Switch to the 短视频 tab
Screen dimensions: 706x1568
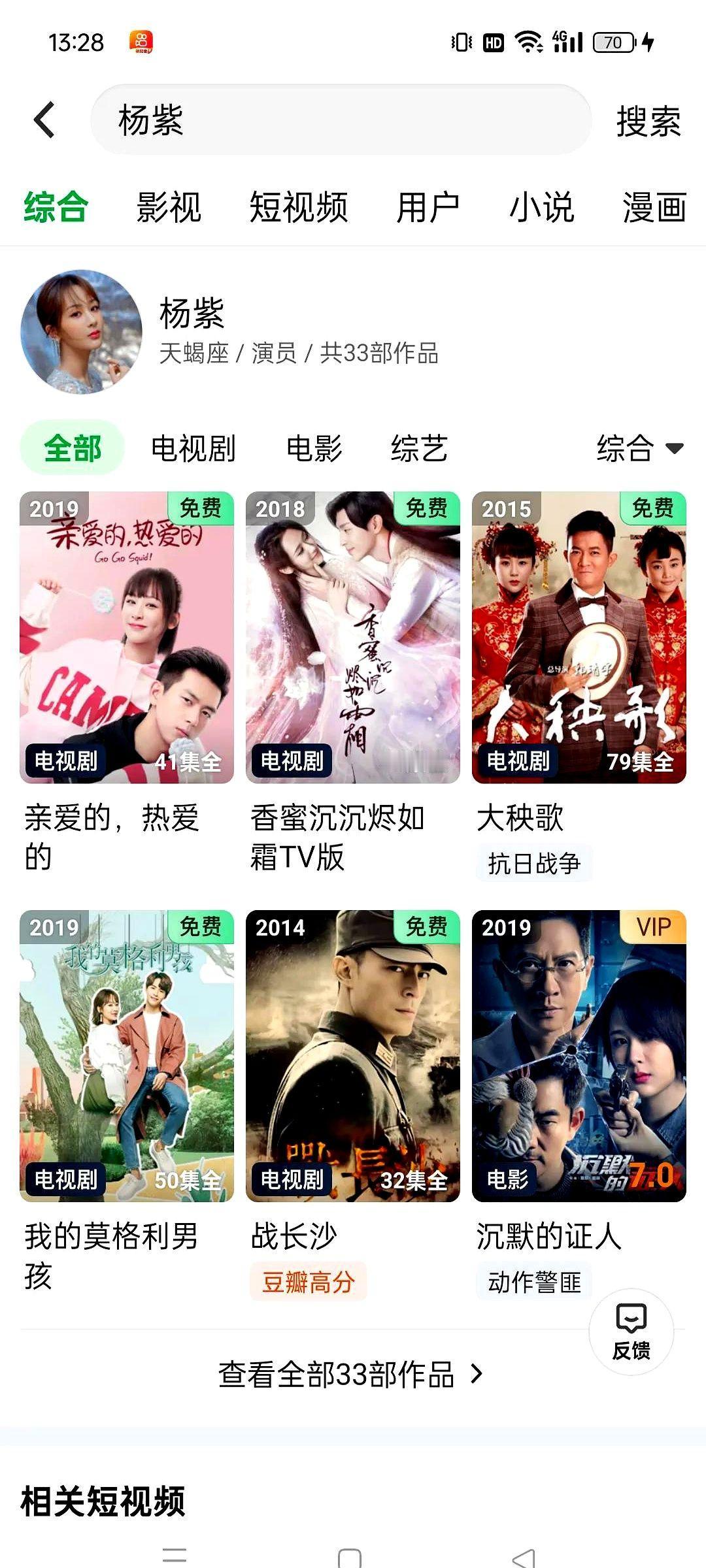pyautogui.click(x=300, y=208)
